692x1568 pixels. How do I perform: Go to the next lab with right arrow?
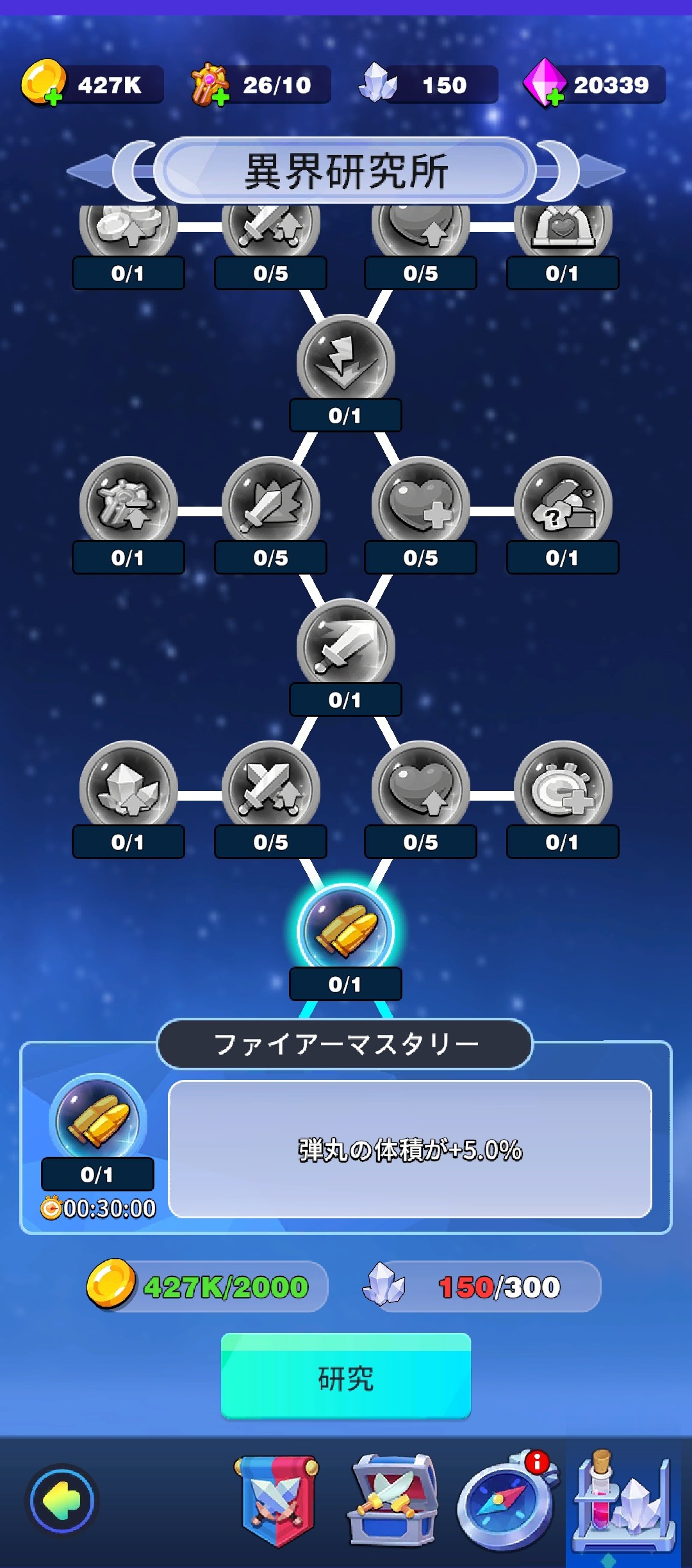(x=598, y=171)
